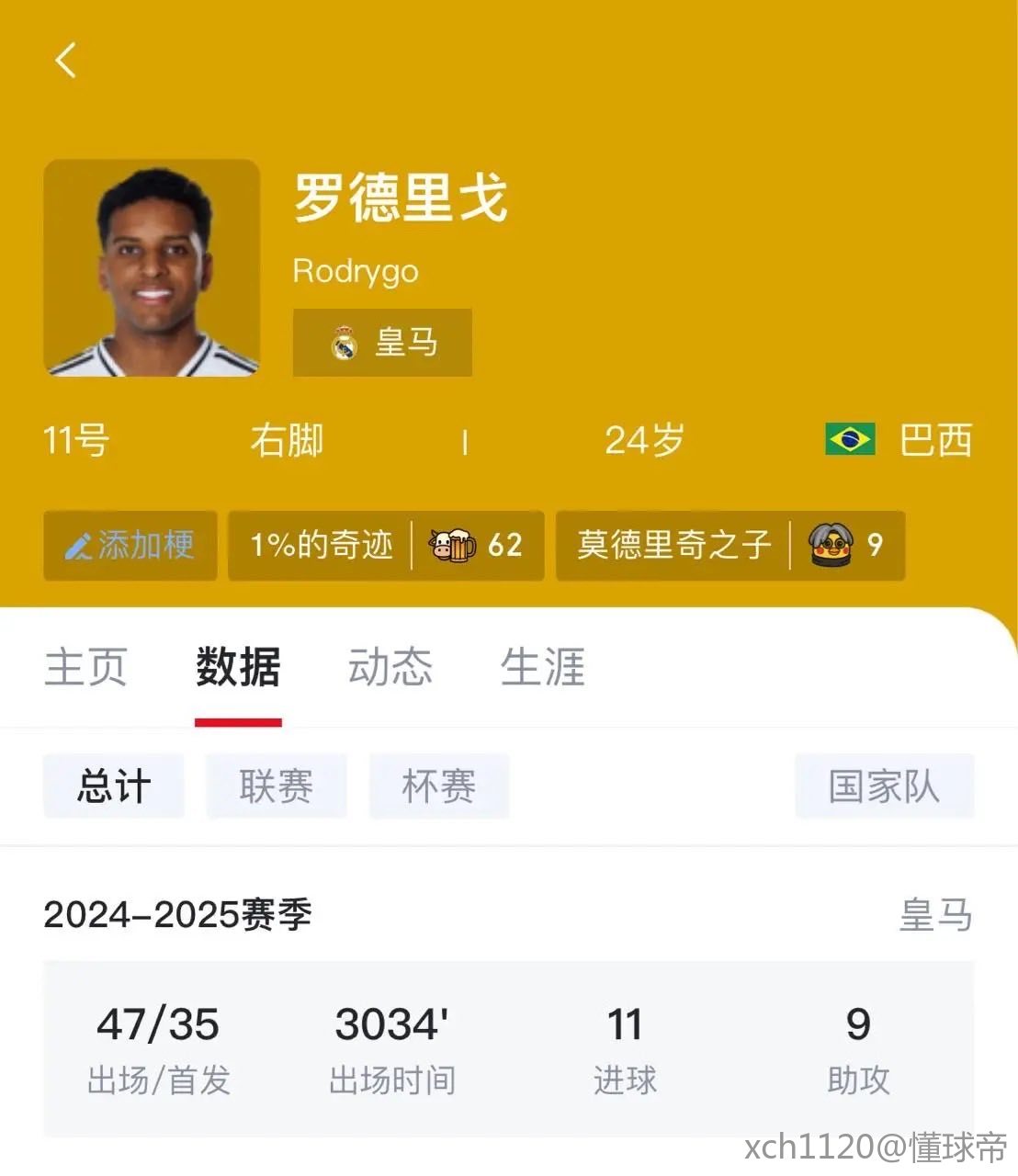Filter the stats by 联赛
1018x1176 pixels.
[276, 786]
